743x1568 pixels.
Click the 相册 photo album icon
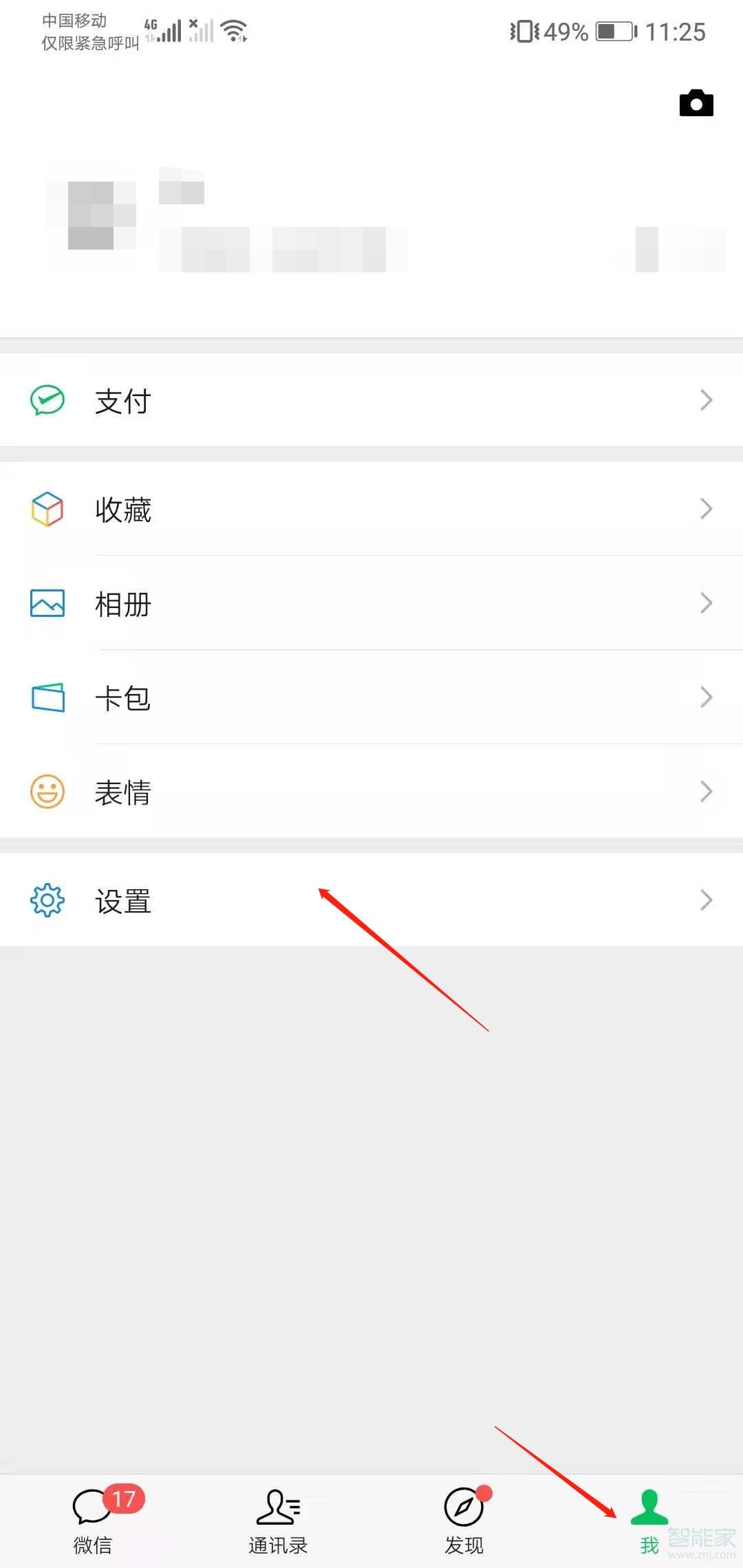coord(46,603)
